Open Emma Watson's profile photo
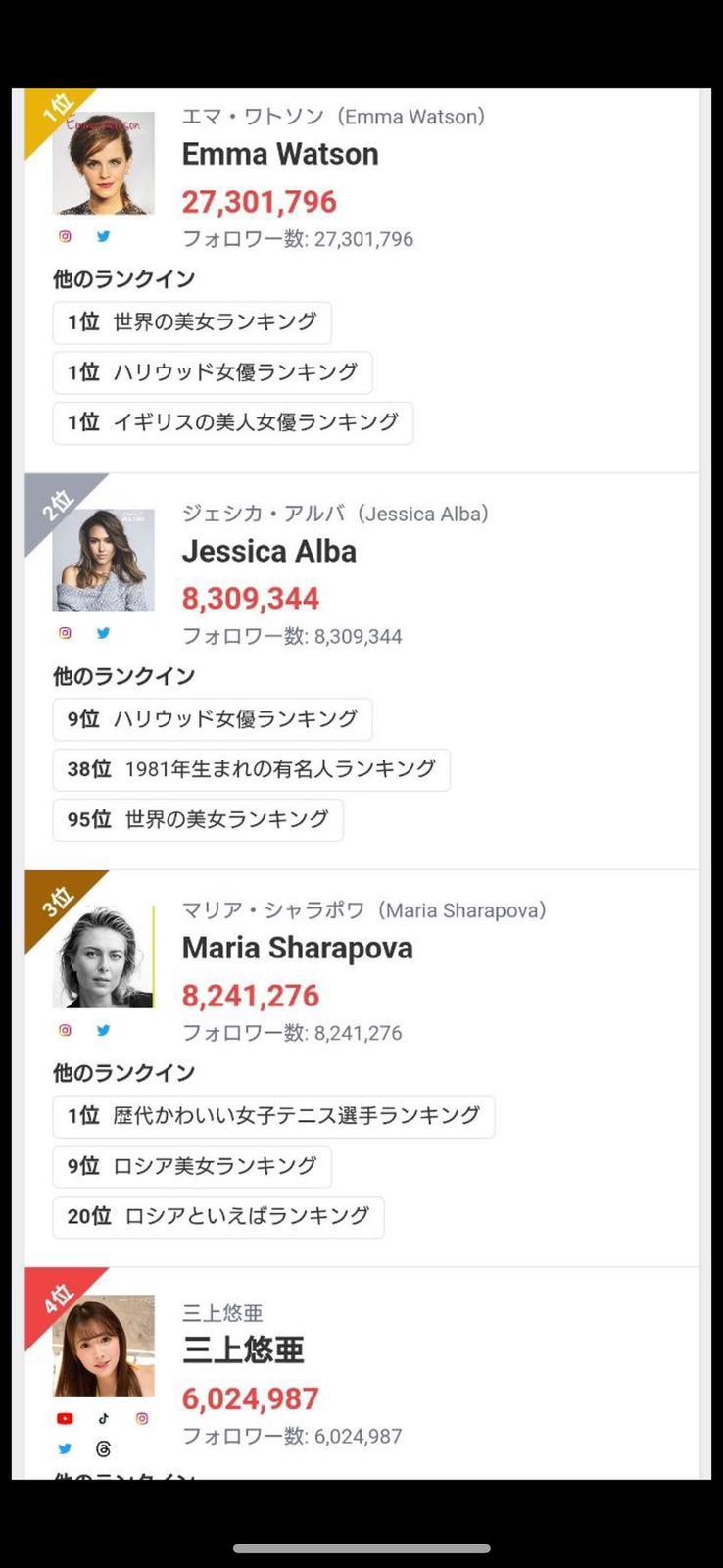Screen dimensions: 723x1568 point(104,164)
